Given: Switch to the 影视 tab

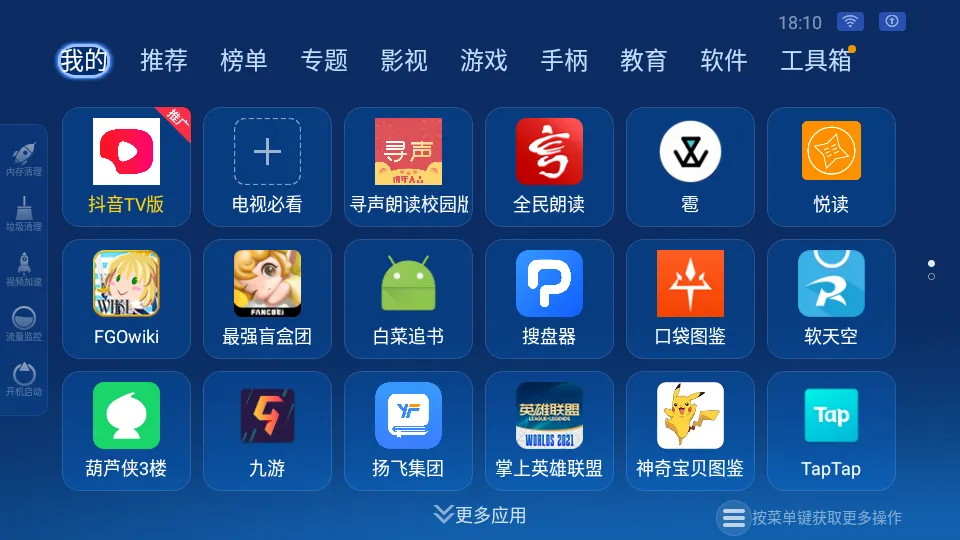Looking at the screenshot, I should tap(404, 60).
